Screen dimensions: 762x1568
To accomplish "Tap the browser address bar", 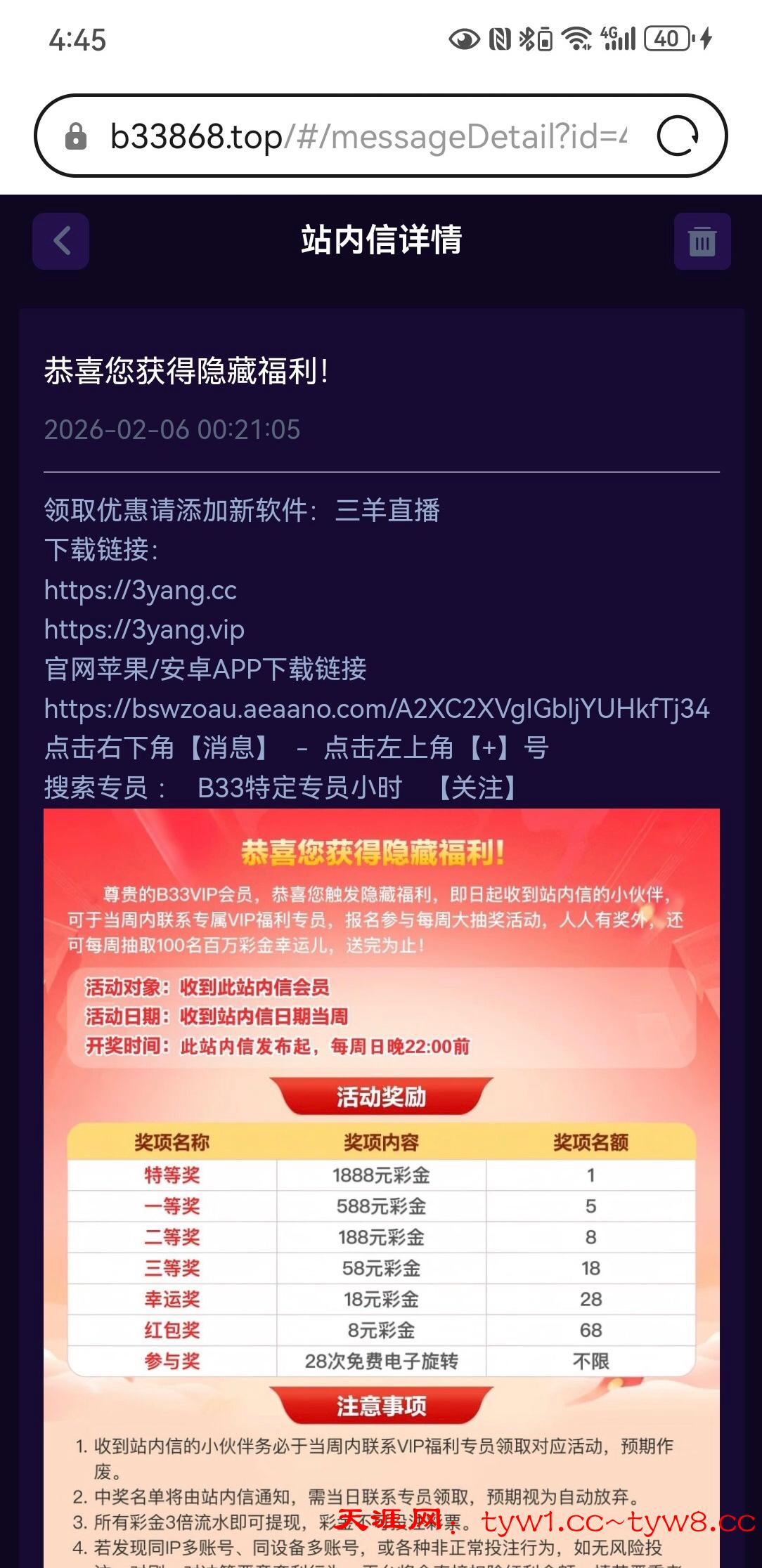I will [366, 136].
